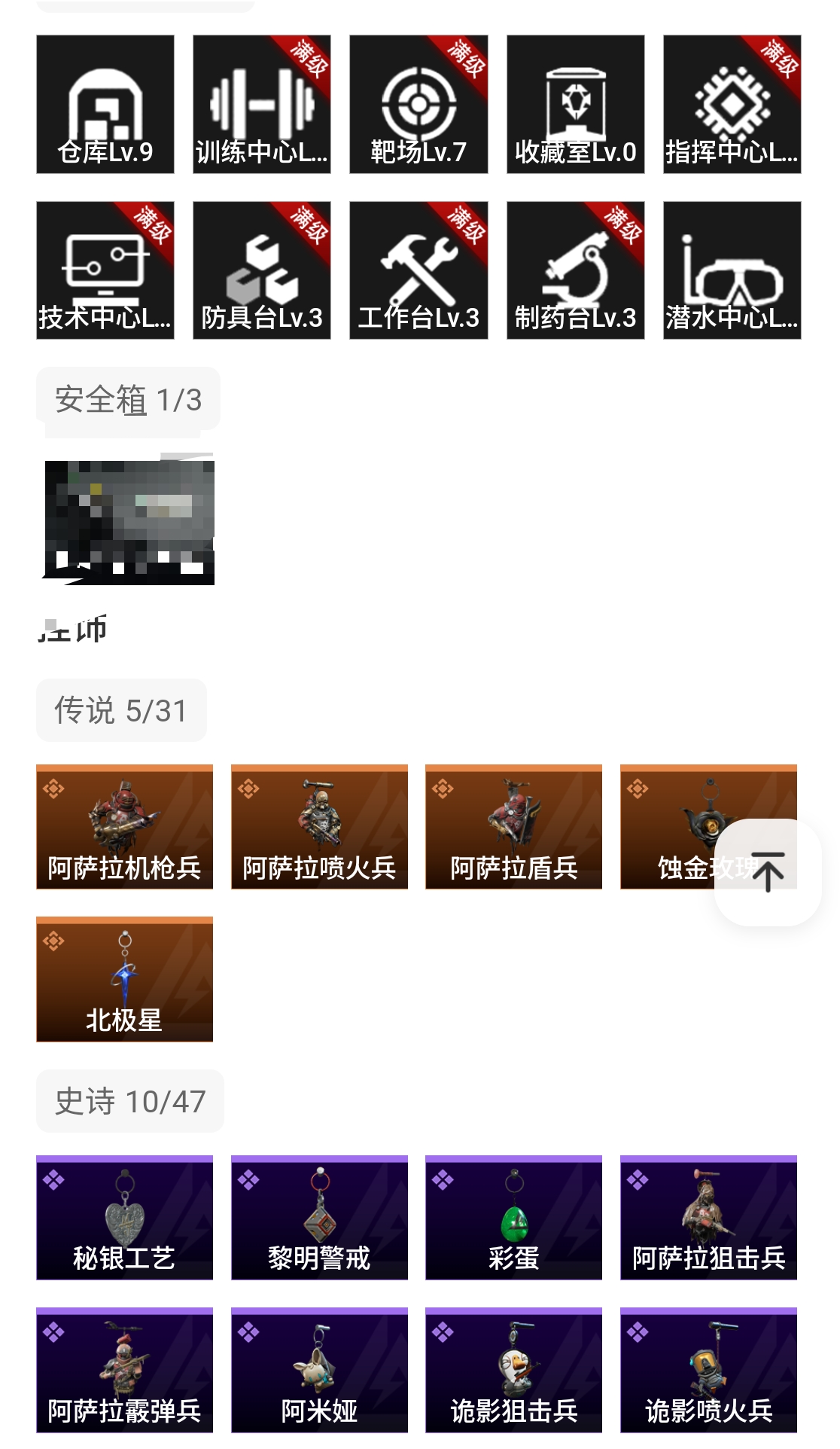
Task: Open the blurred safe box item
Action: tap(129, 521)
